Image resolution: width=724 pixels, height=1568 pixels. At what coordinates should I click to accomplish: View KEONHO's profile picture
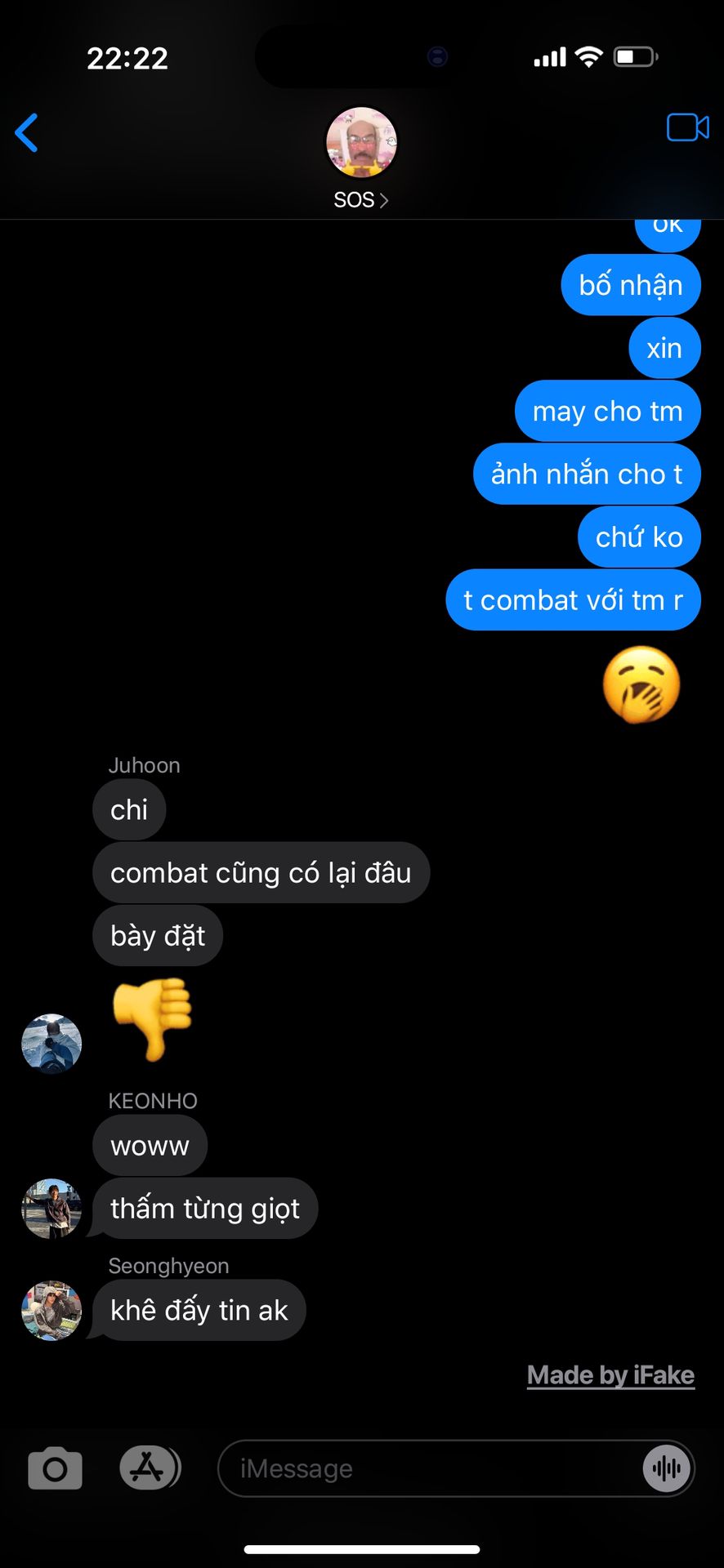(51, 1209)
